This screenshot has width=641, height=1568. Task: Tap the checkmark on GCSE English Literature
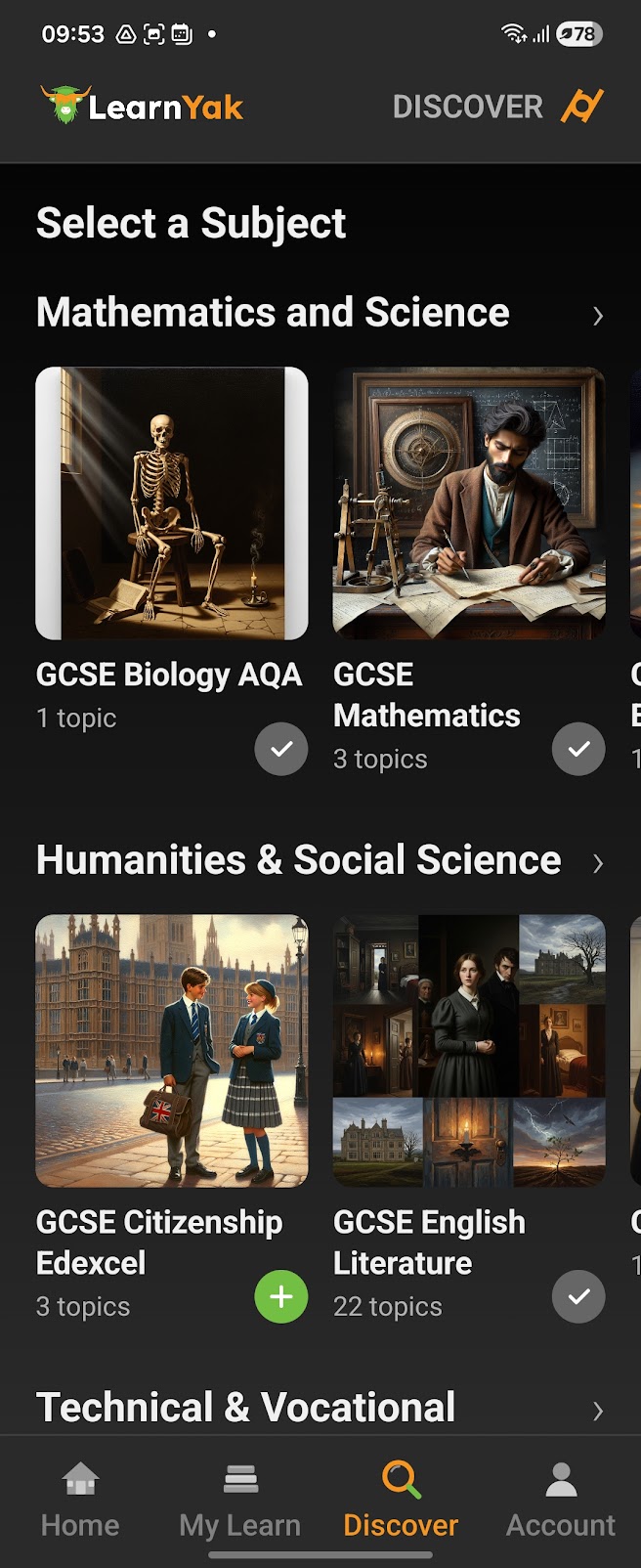578,1296
